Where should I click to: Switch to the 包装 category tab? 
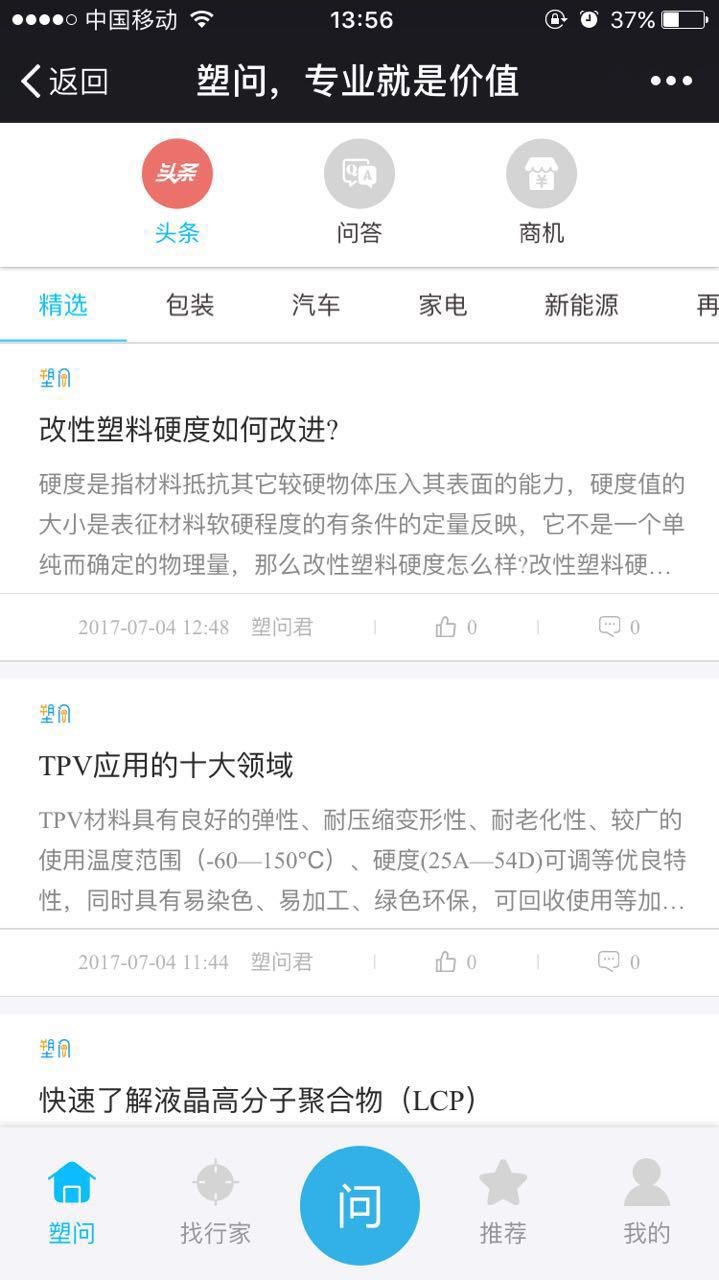[x=190, y=305]
